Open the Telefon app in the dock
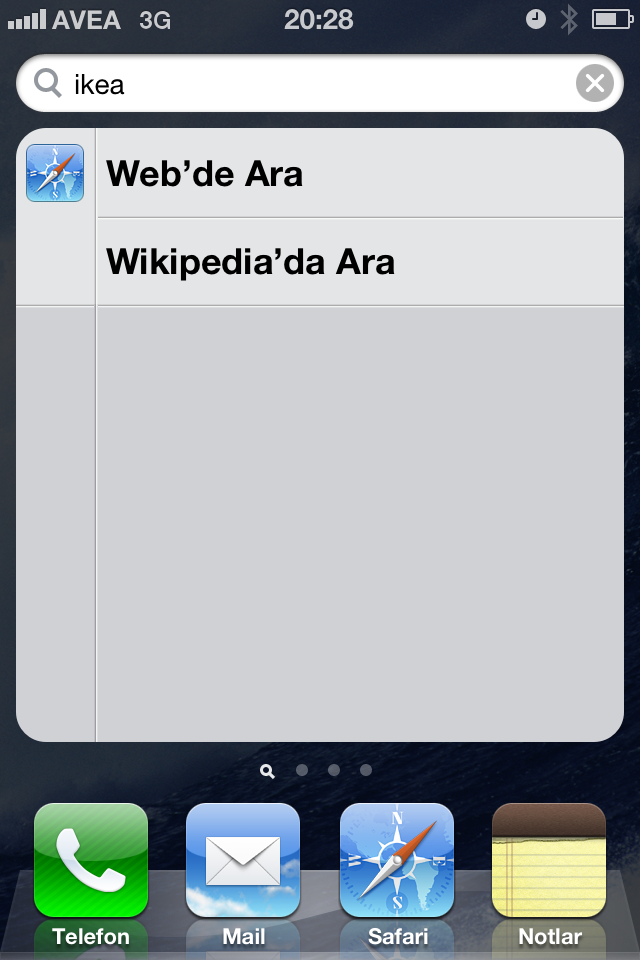 tap(91, 861)
